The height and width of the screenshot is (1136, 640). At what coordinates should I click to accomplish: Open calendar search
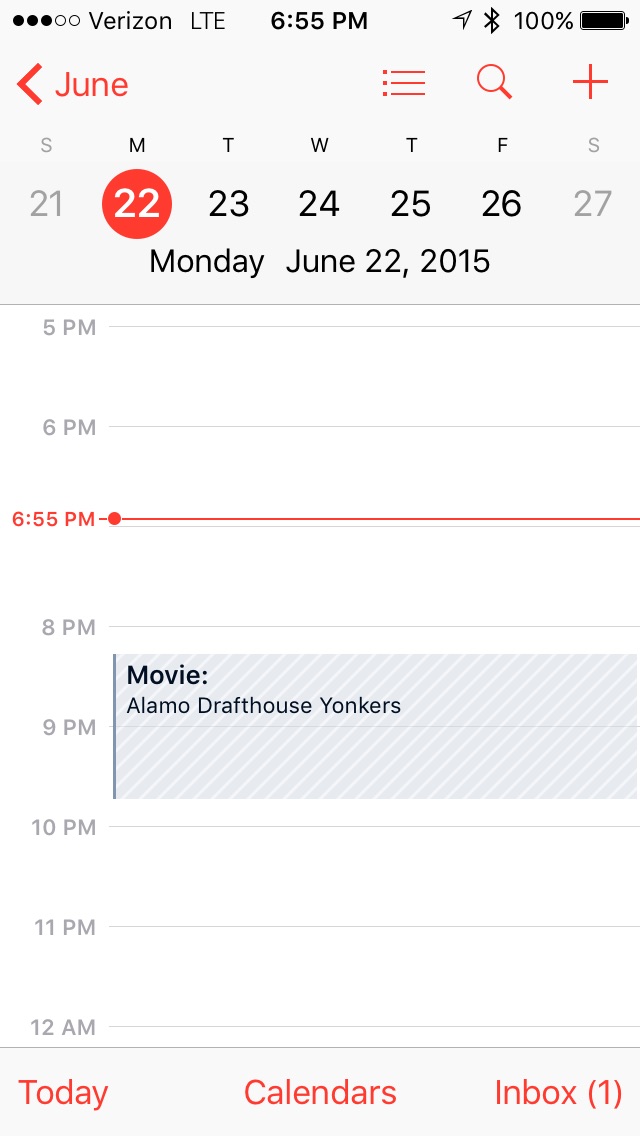point(494,83)
